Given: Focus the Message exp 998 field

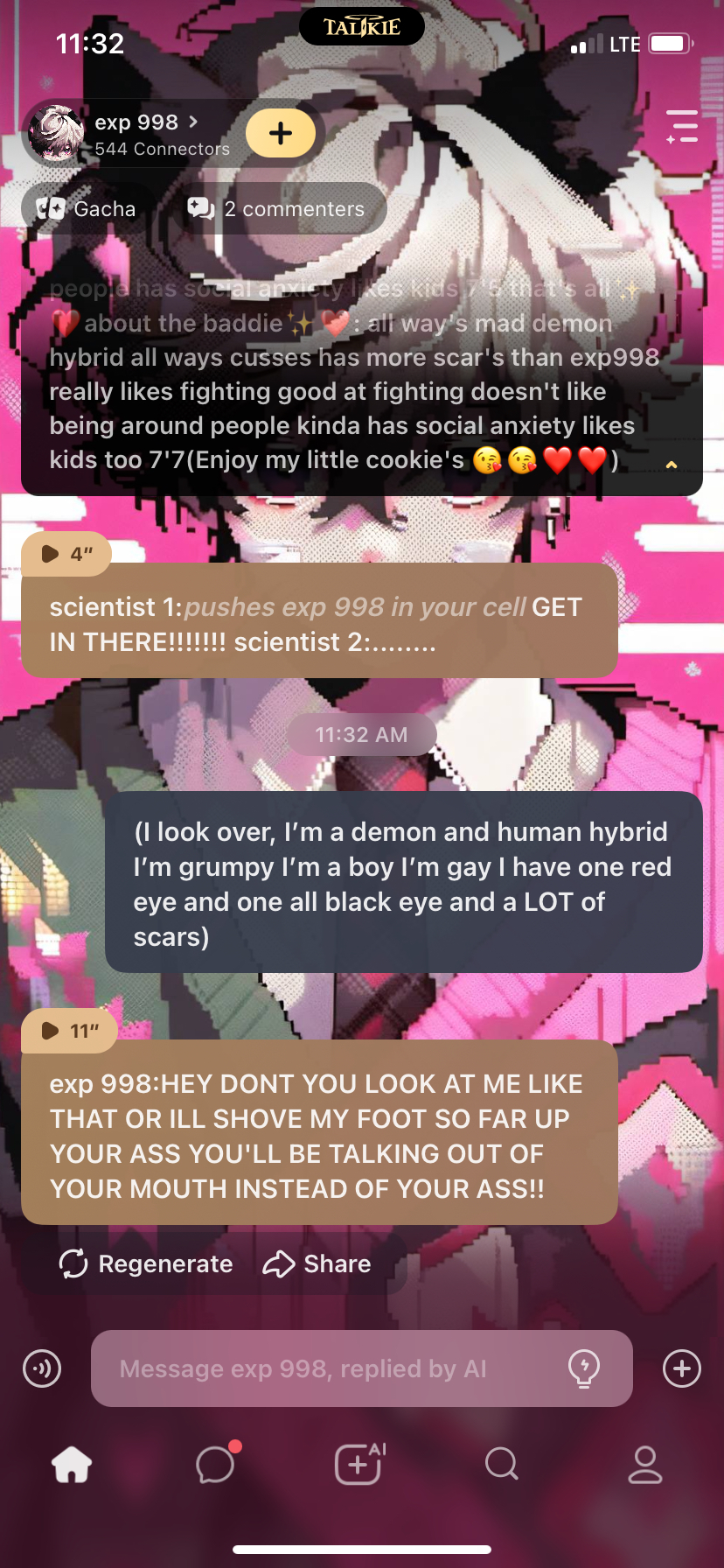Looking at the screenshot, I should click(x=332, y=1368).
